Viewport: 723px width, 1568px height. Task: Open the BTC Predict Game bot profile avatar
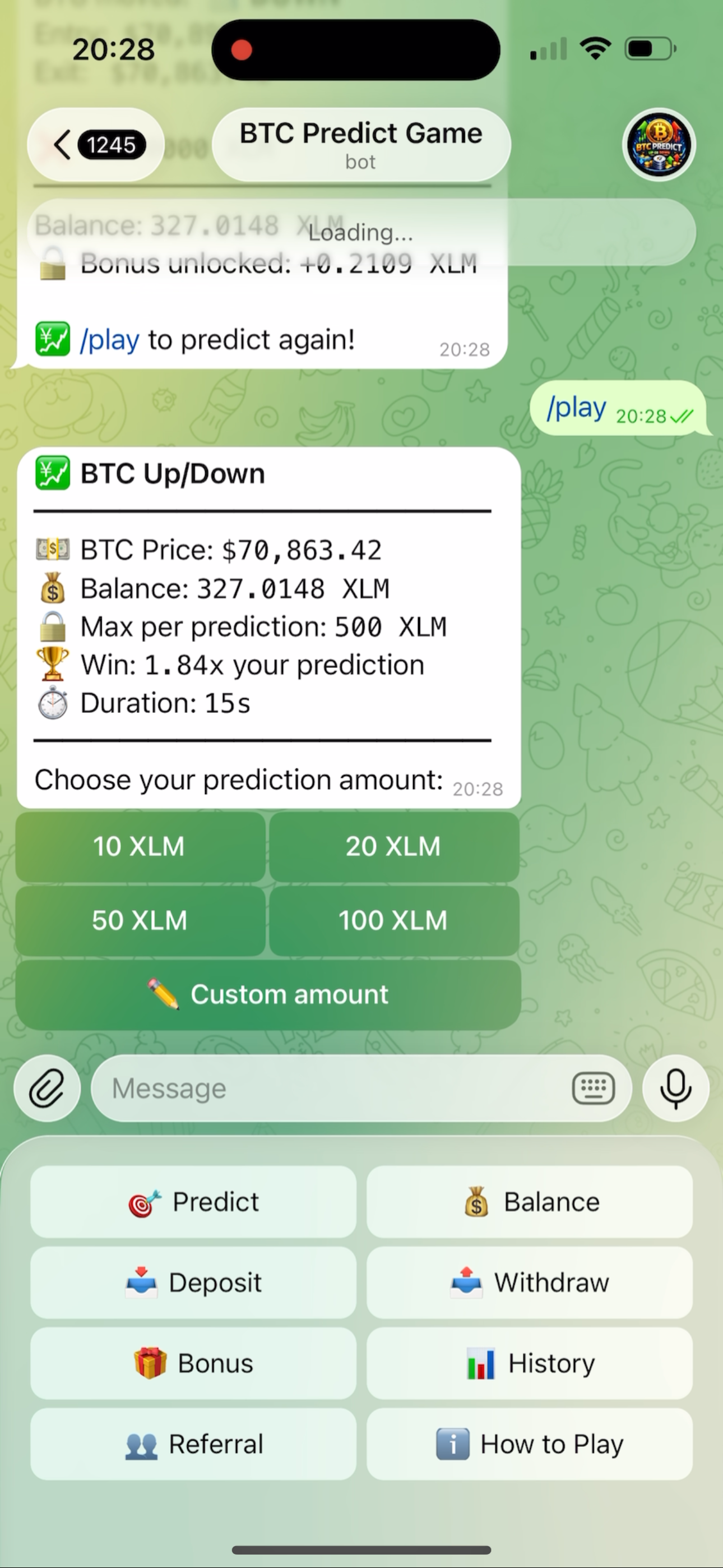(x=659, y=145)
